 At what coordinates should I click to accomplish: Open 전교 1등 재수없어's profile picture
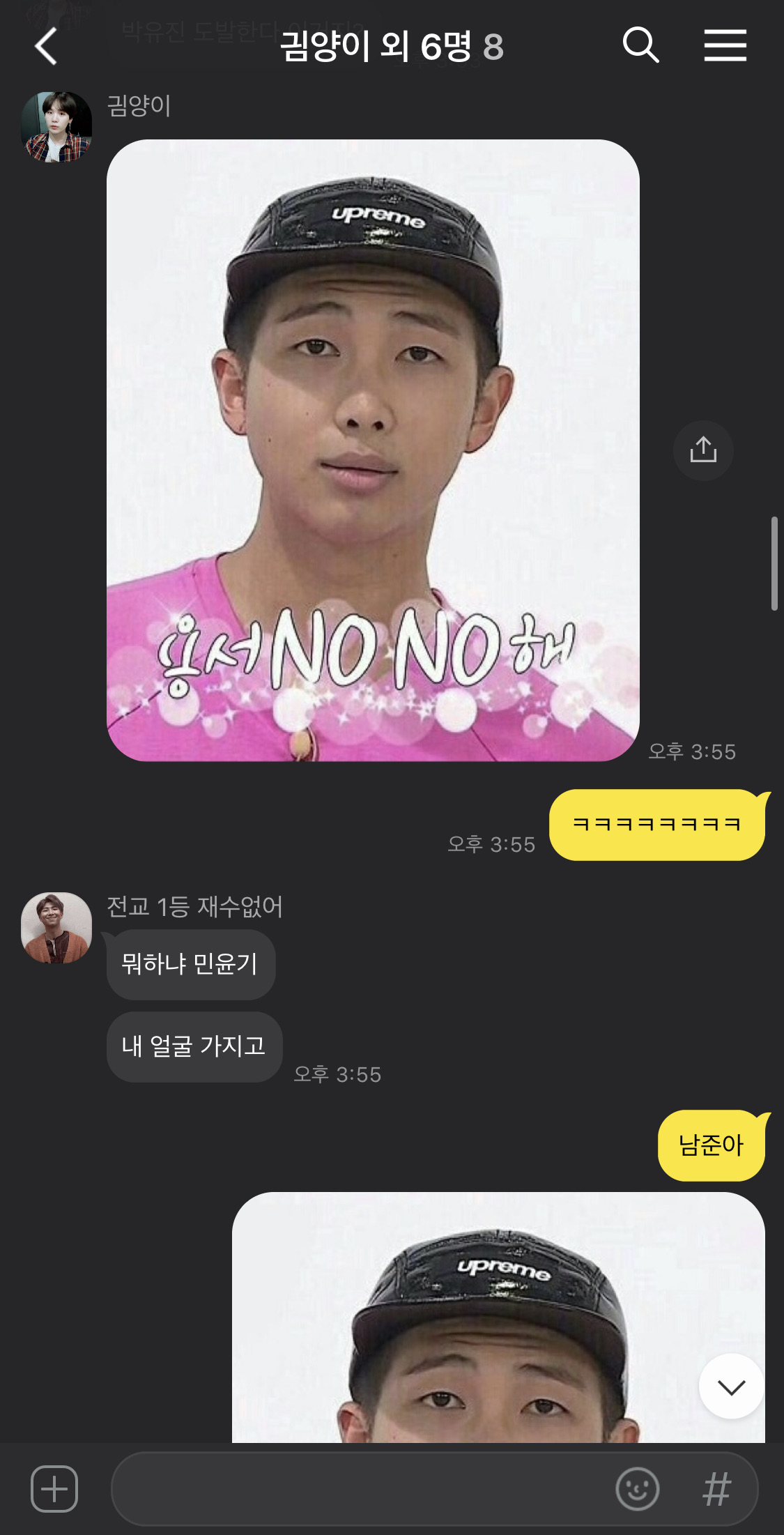click(x=56, y=928)
